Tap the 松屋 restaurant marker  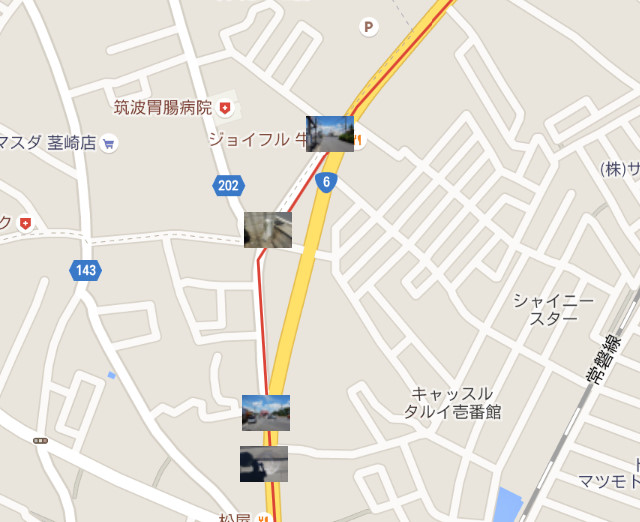pyautogui.click(x=263, y=518)
